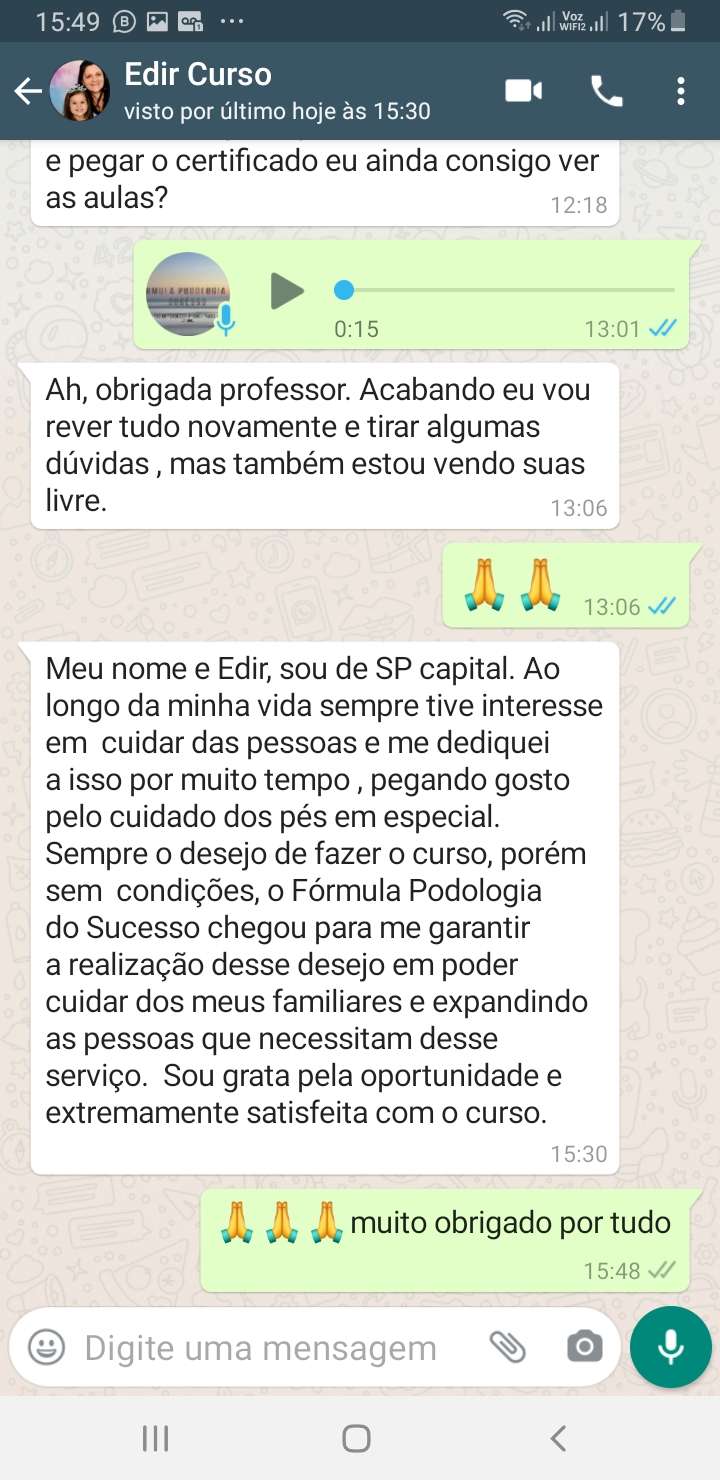Tap the Digite uma mensagem field

coord(260,1348)
